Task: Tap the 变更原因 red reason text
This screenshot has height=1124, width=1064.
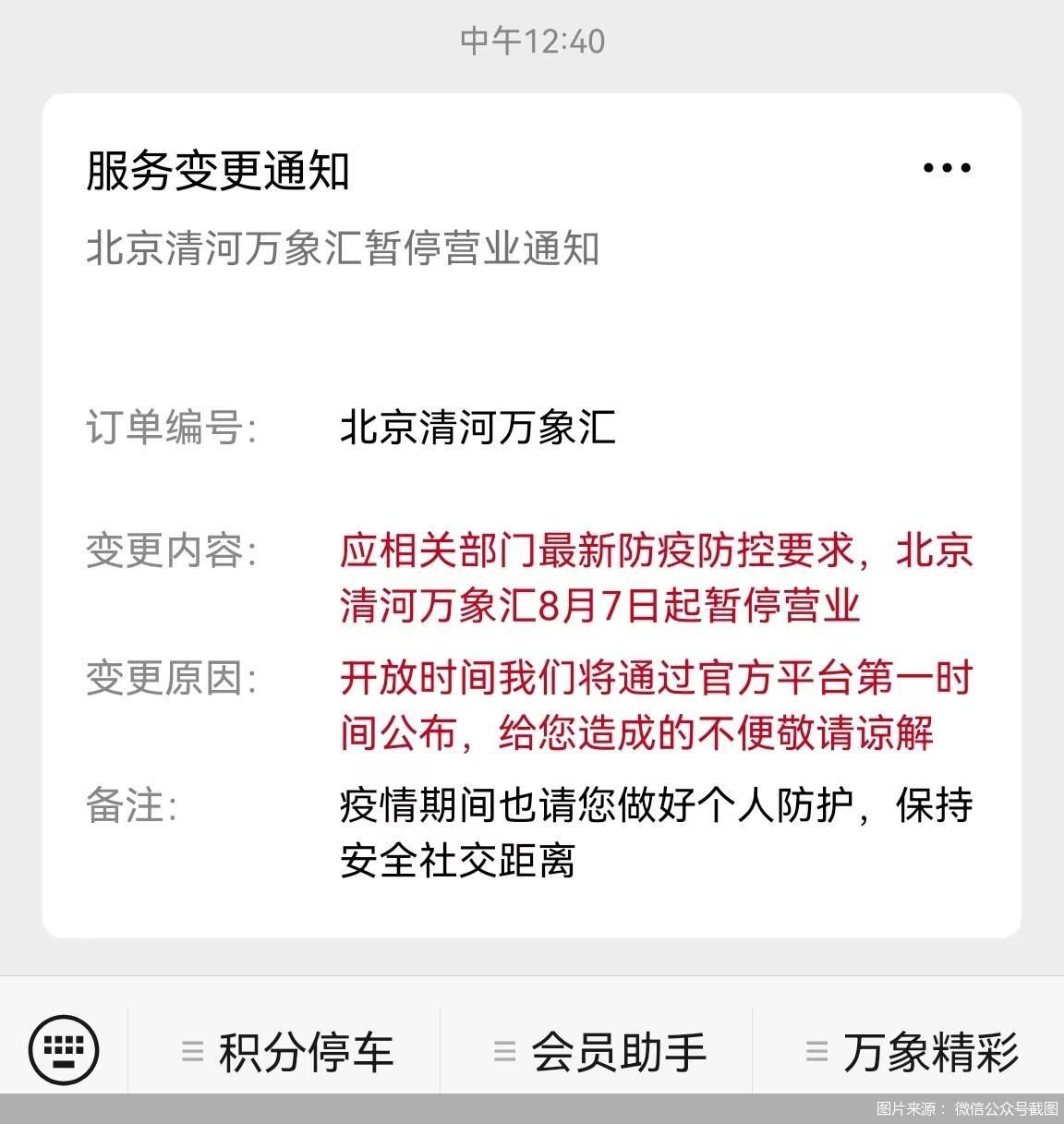Action: click(x=656, y=705)
